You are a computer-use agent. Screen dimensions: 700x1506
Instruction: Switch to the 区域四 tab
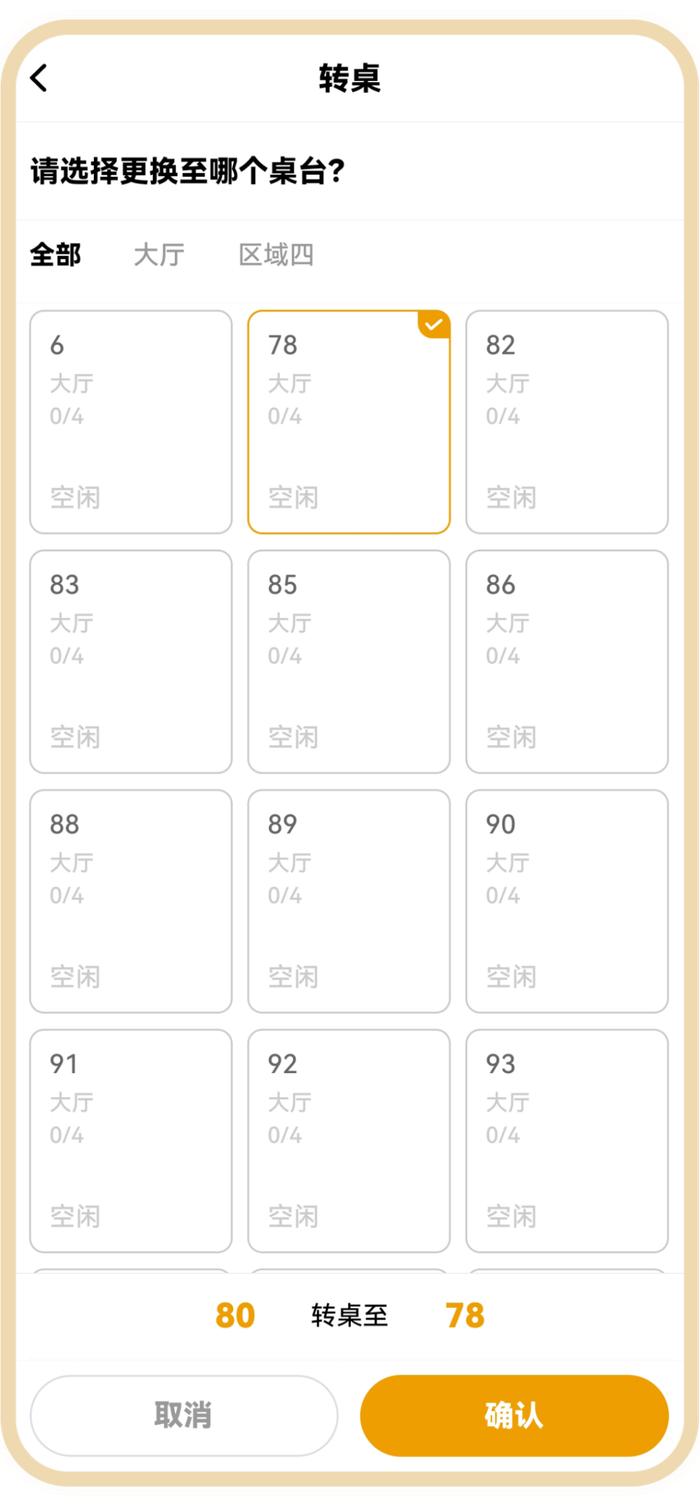click(x=276, y=255)
